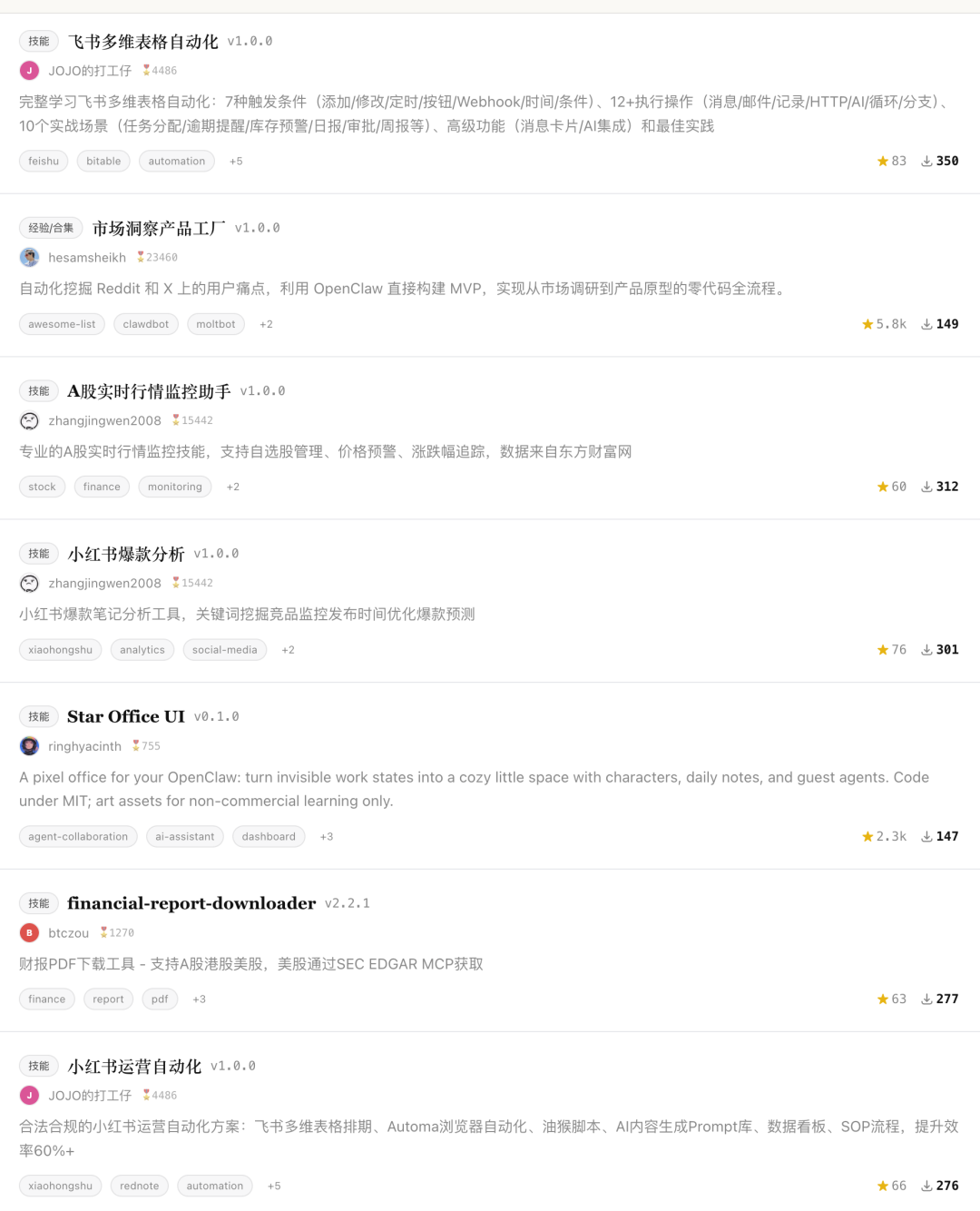The image size is (980, 1211).
Task: Select the stock tag chip
Action: (42, 487)
